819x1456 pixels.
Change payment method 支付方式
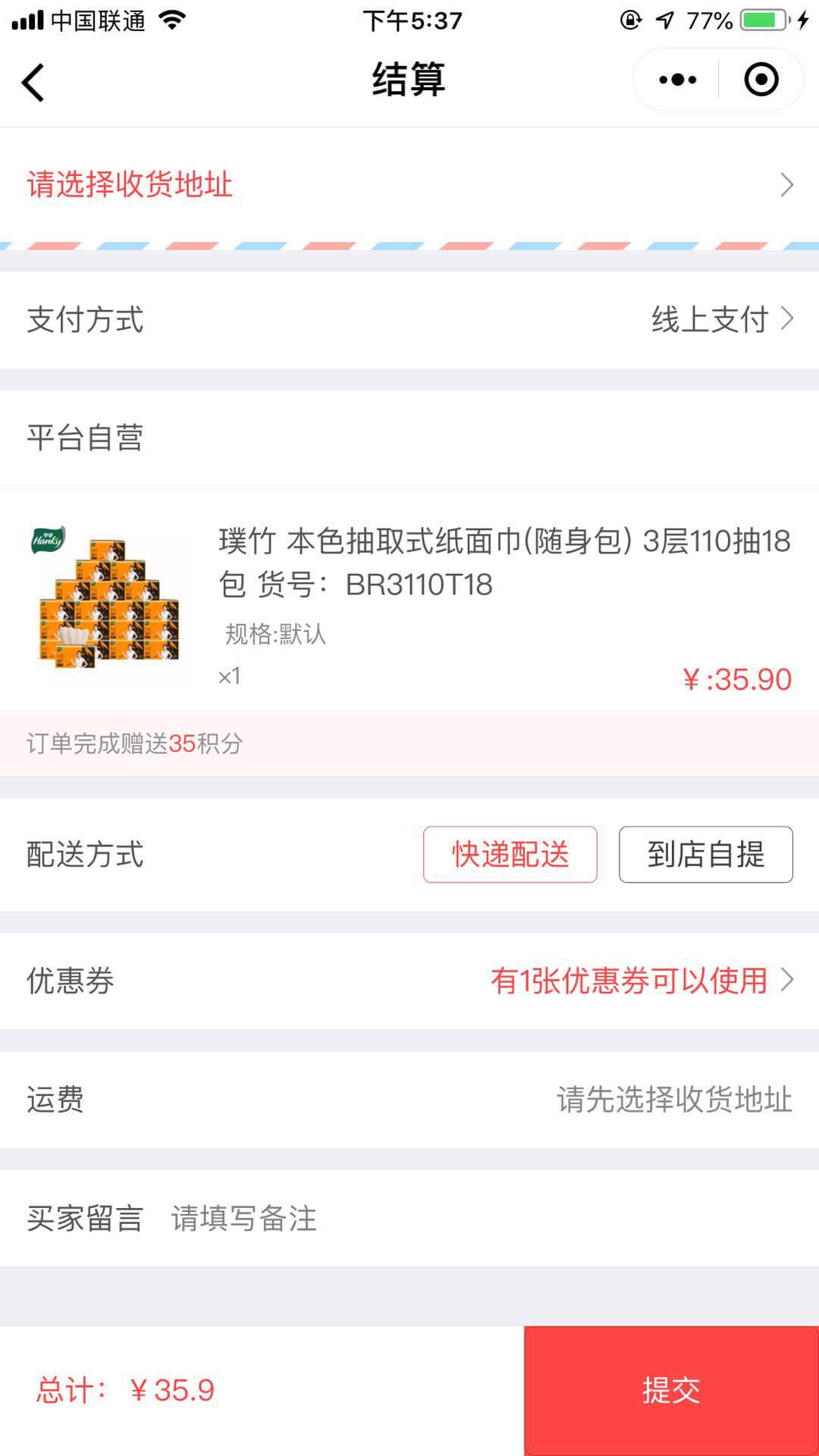[x=409, y=320]
